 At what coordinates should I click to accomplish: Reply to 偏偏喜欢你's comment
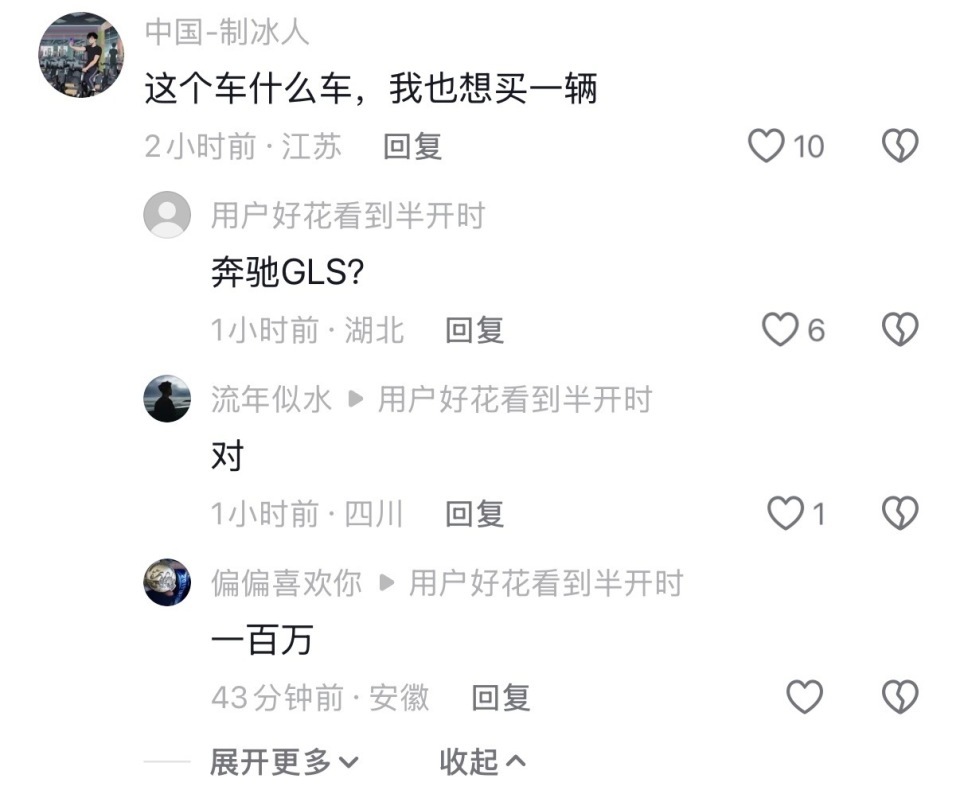[x=500, y=697]
